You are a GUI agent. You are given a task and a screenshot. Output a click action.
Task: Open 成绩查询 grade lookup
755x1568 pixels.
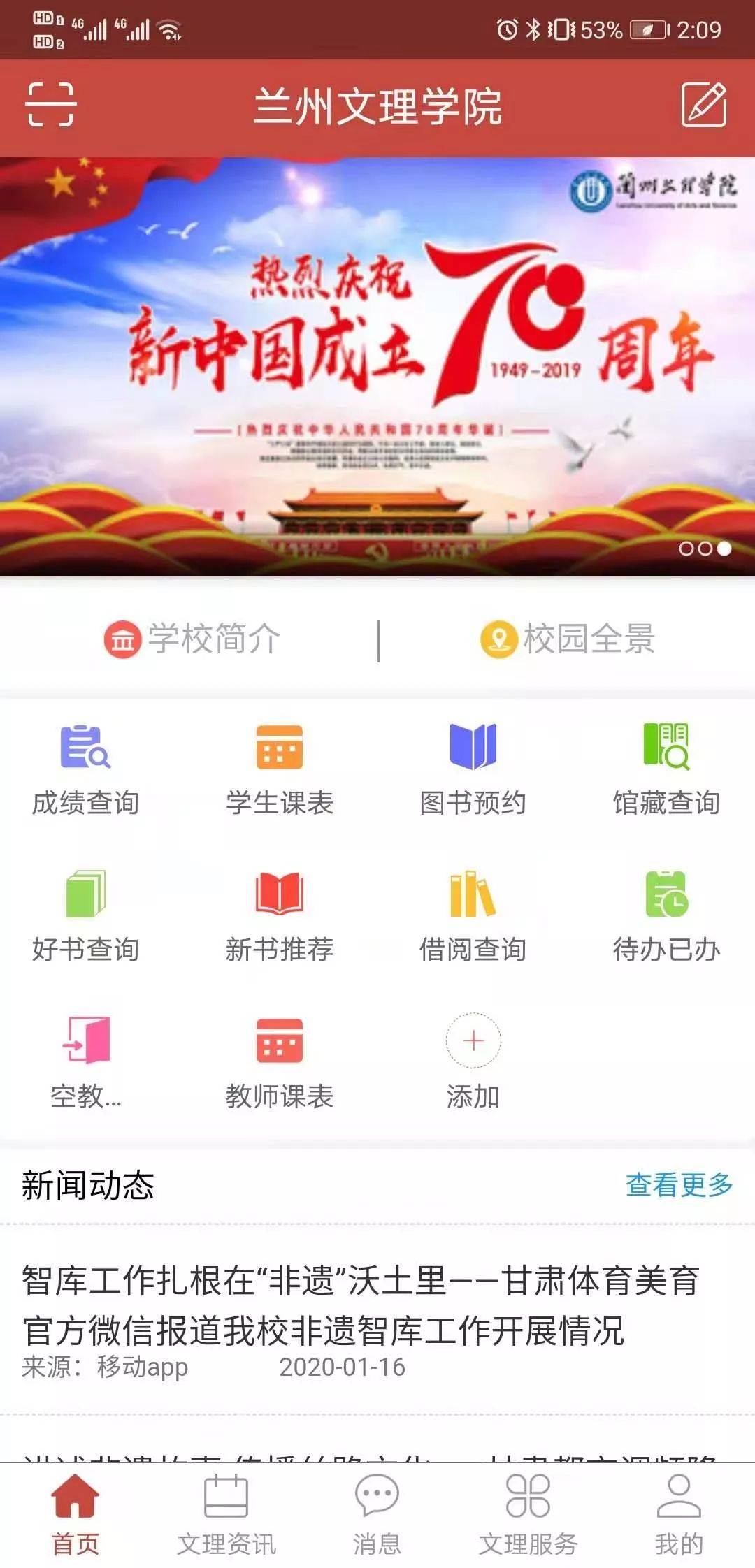pos(85,770)
